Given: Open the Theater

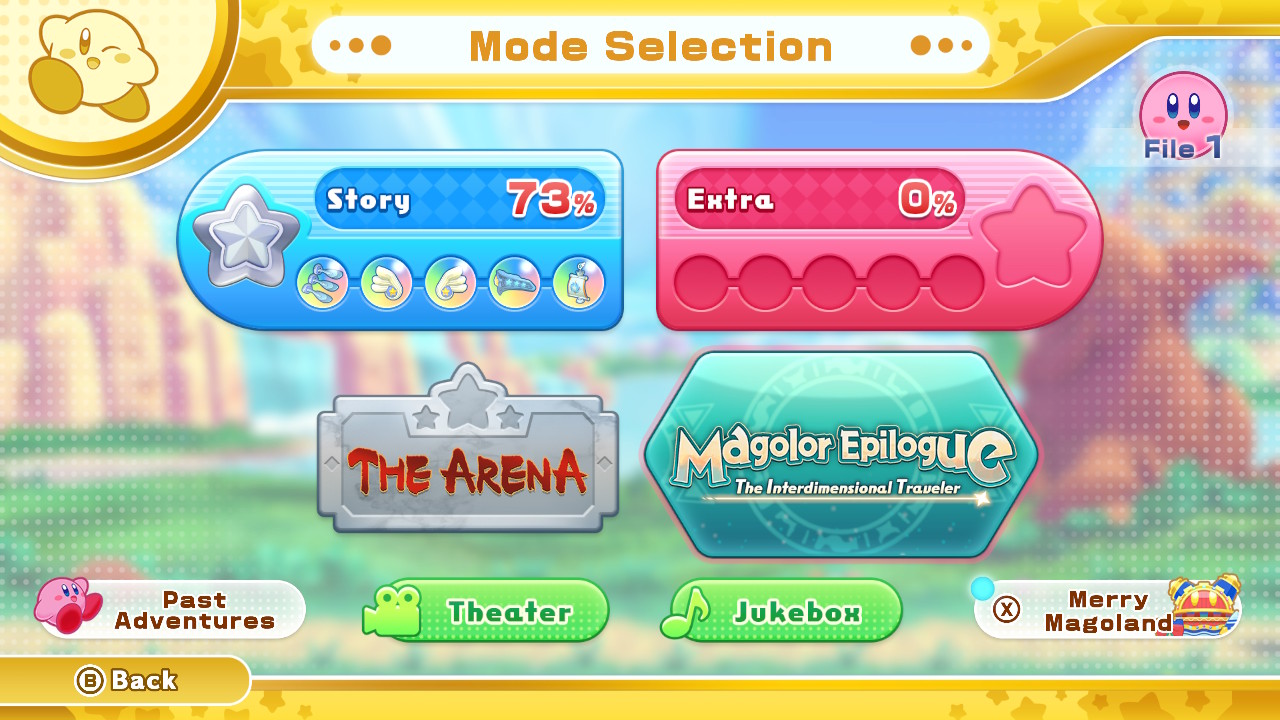Looking at the screenshot, I should tap(487, 611).
